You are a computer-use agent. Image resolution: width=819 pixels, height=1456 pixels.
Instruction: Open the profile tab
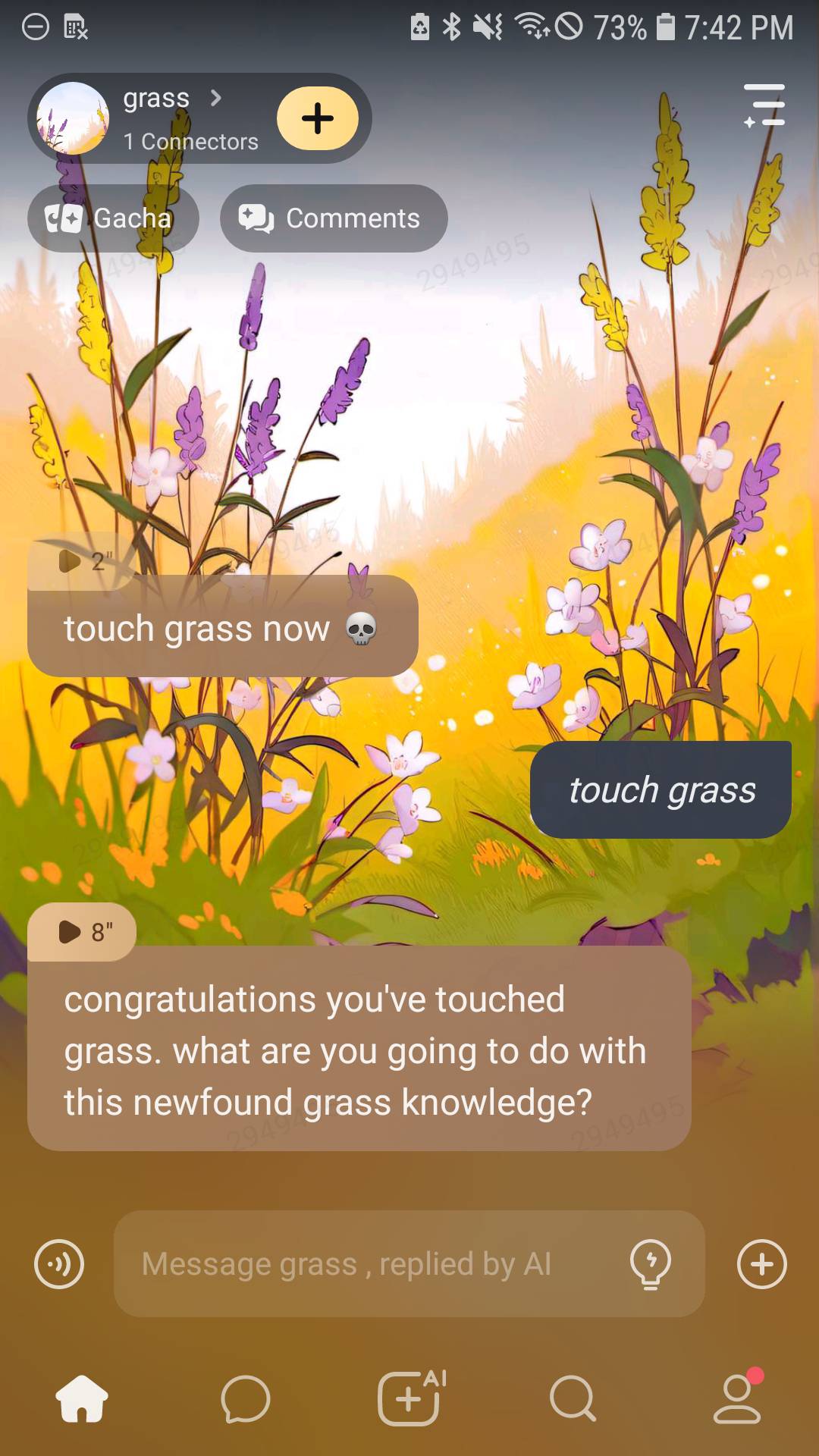coord(737,1398)
